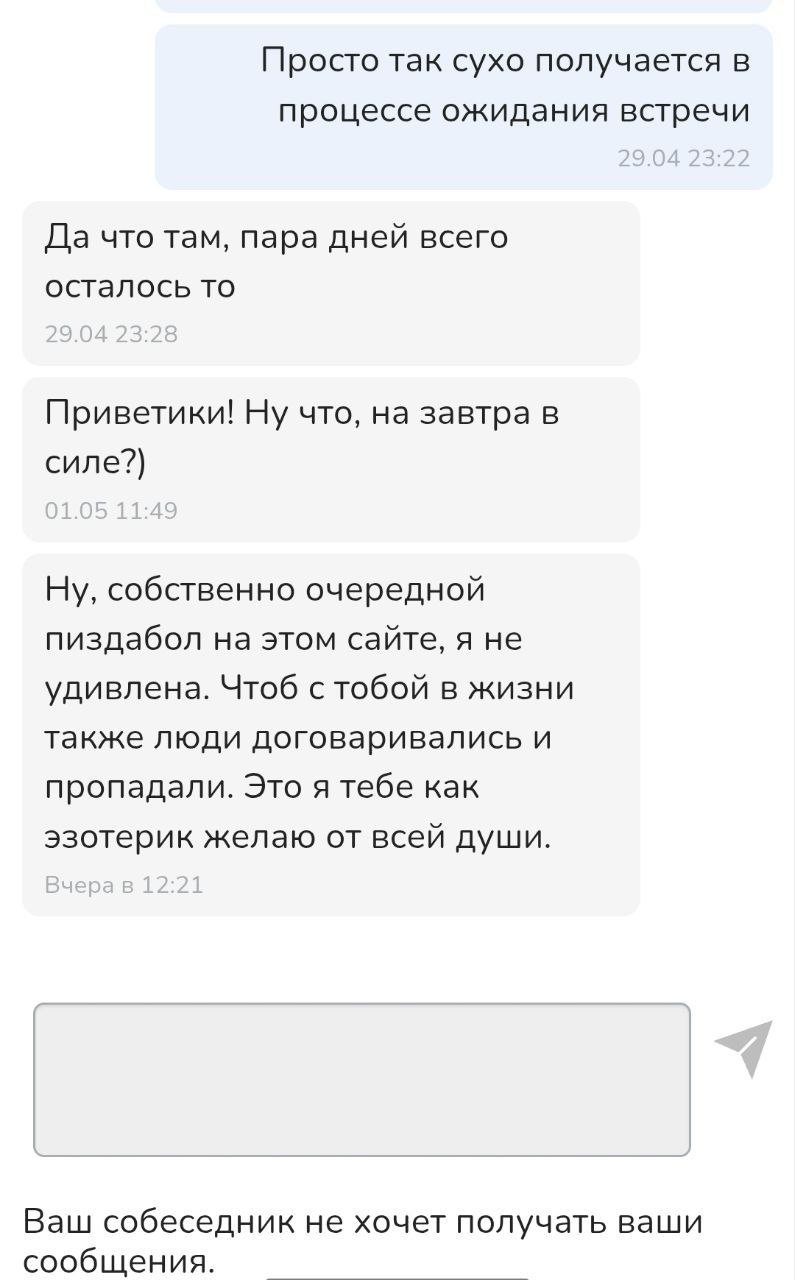
Task: Focus the message text field
Action: [362, 1079]
